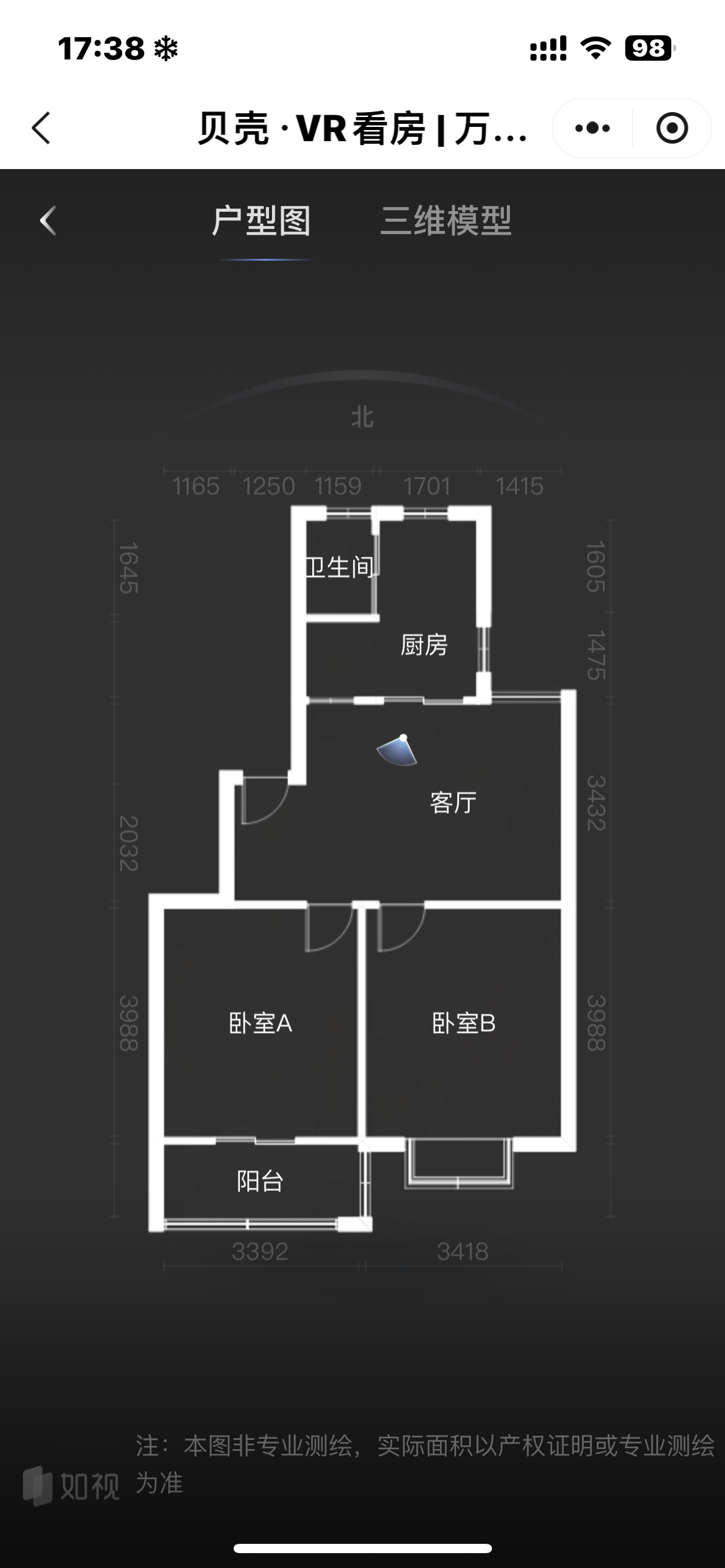Jump to 阳台 in the floor plan

(260, 1181)
